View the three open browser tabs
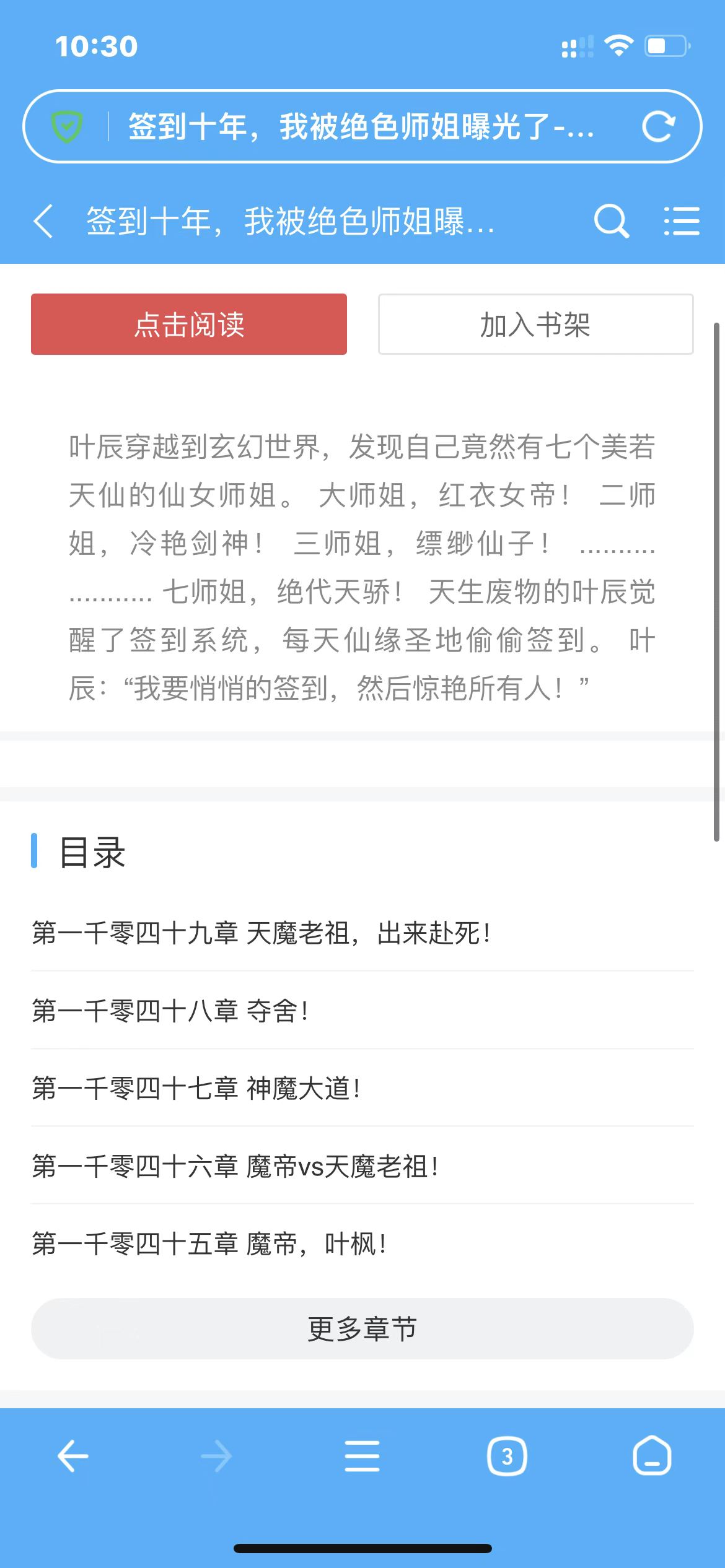Image resolution: width=725 pixels, height=1568 pixels. point(507,1456)
